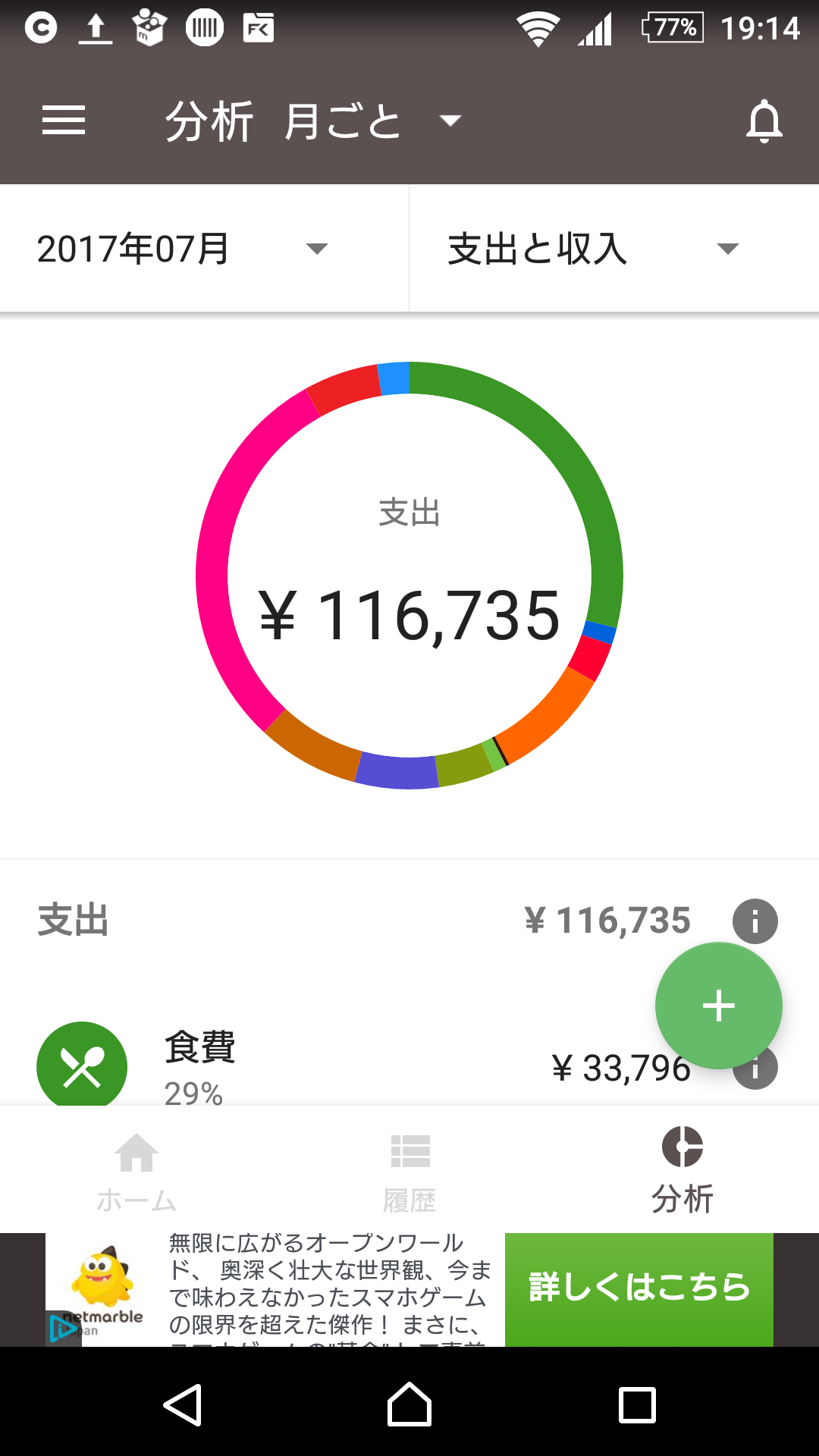
Task: Open the system recent apps view
Action: (637, 1404)
